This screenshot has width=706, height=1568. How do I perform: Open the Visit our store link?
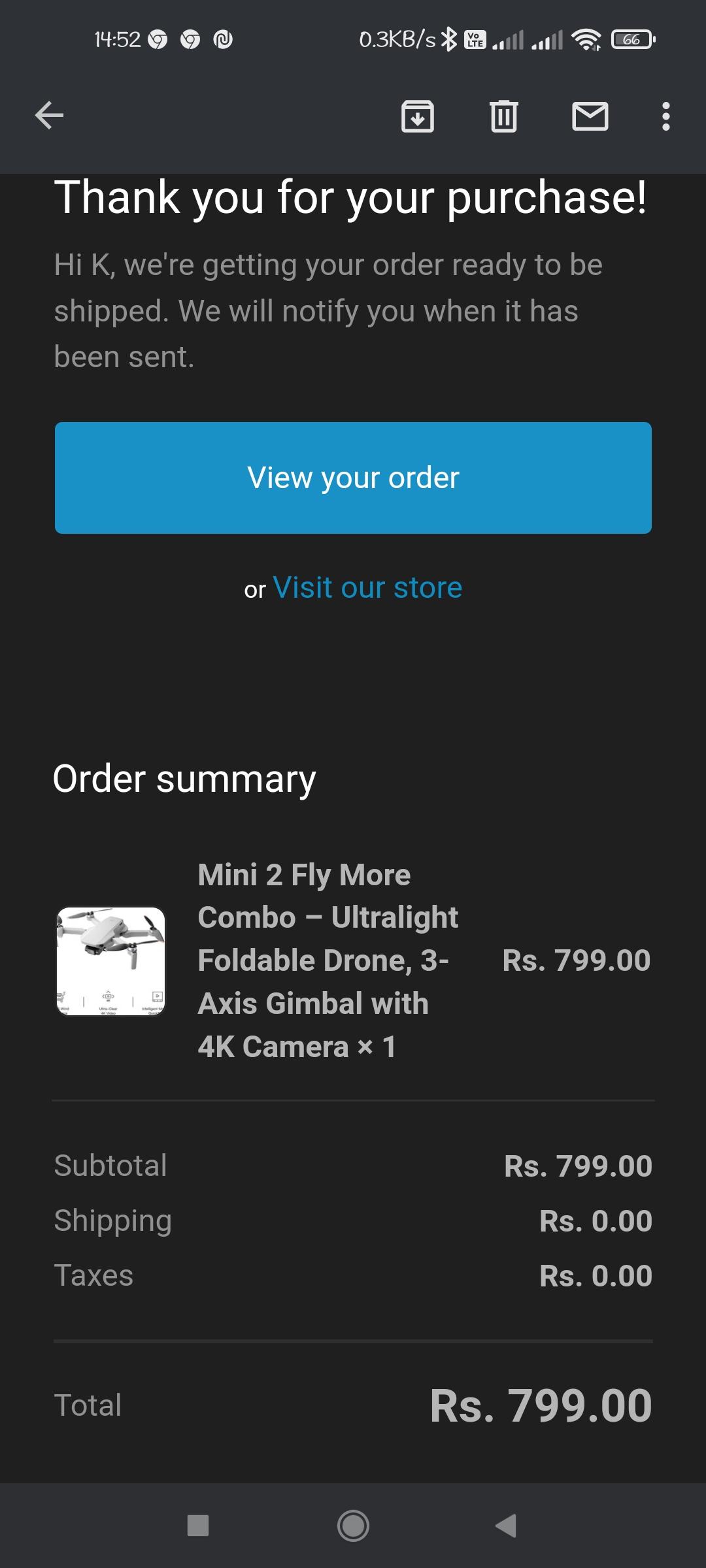point(367,588)
